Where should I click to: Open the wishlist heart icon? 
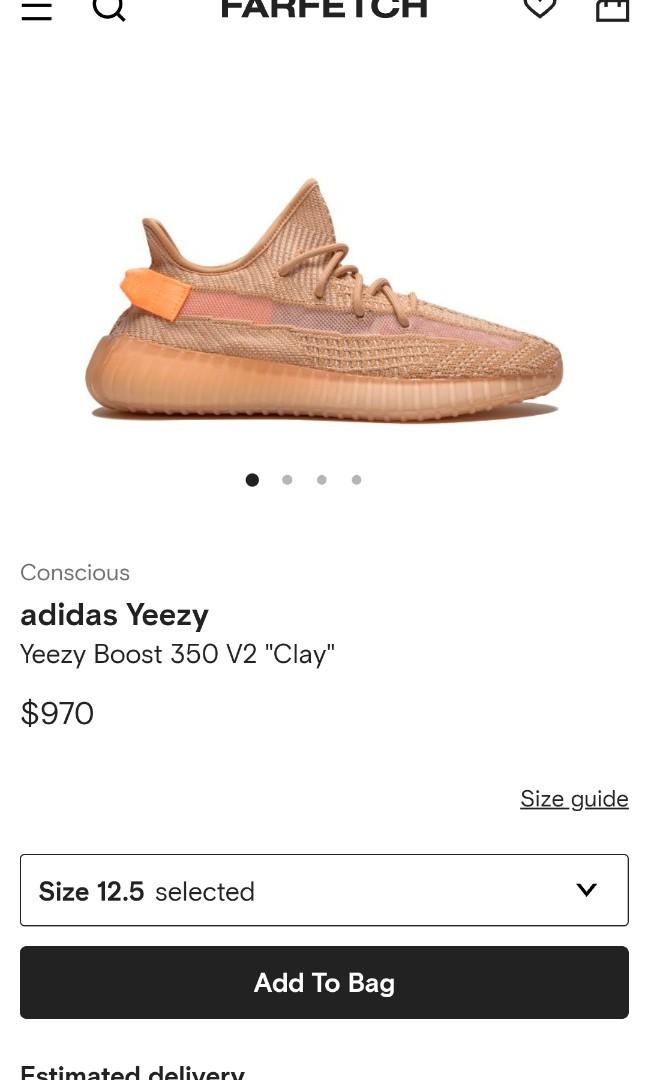(x=540, y=8)
